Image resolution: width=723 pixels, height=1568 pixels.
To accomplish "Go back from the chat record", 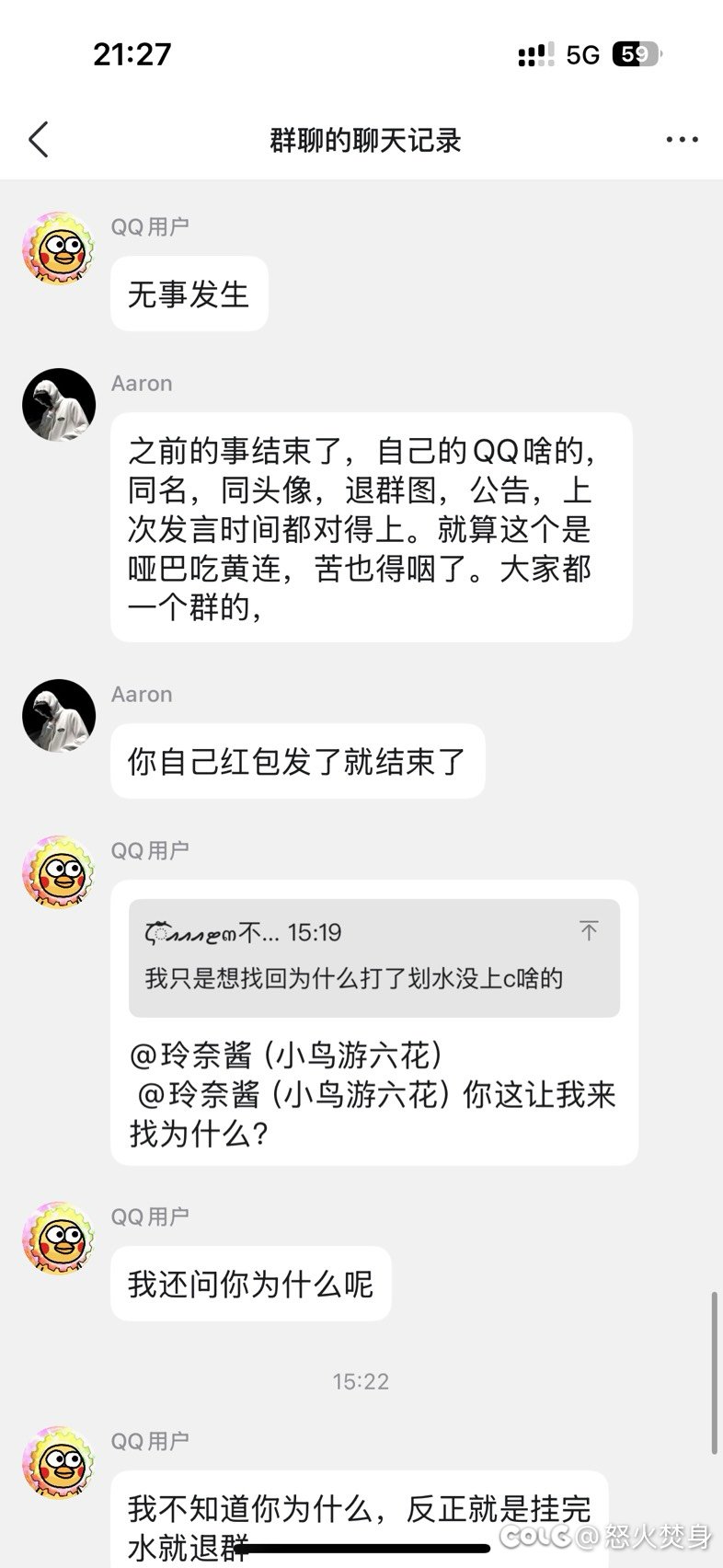I will pyautogui.click(x=38, y=140).
